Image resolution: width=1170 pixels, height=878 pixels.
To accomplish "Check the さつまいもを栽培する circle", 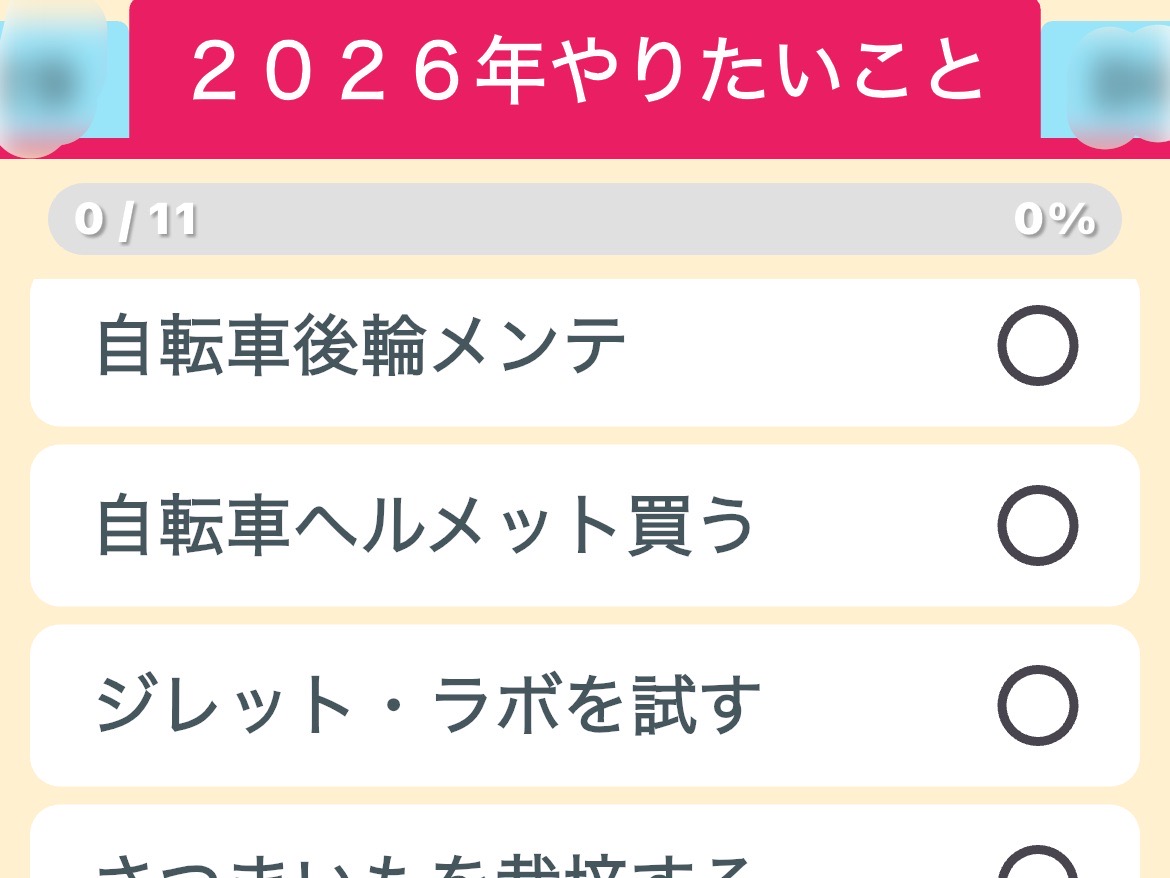I will [x=1038, y=868].
